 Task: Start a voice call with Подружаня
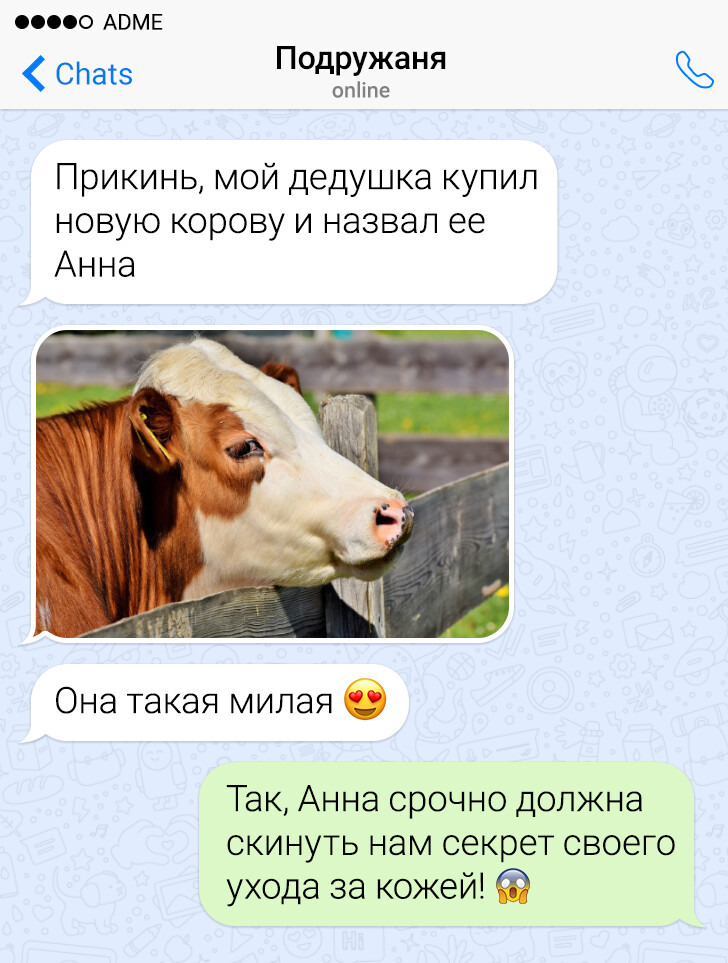coord(693,72)
